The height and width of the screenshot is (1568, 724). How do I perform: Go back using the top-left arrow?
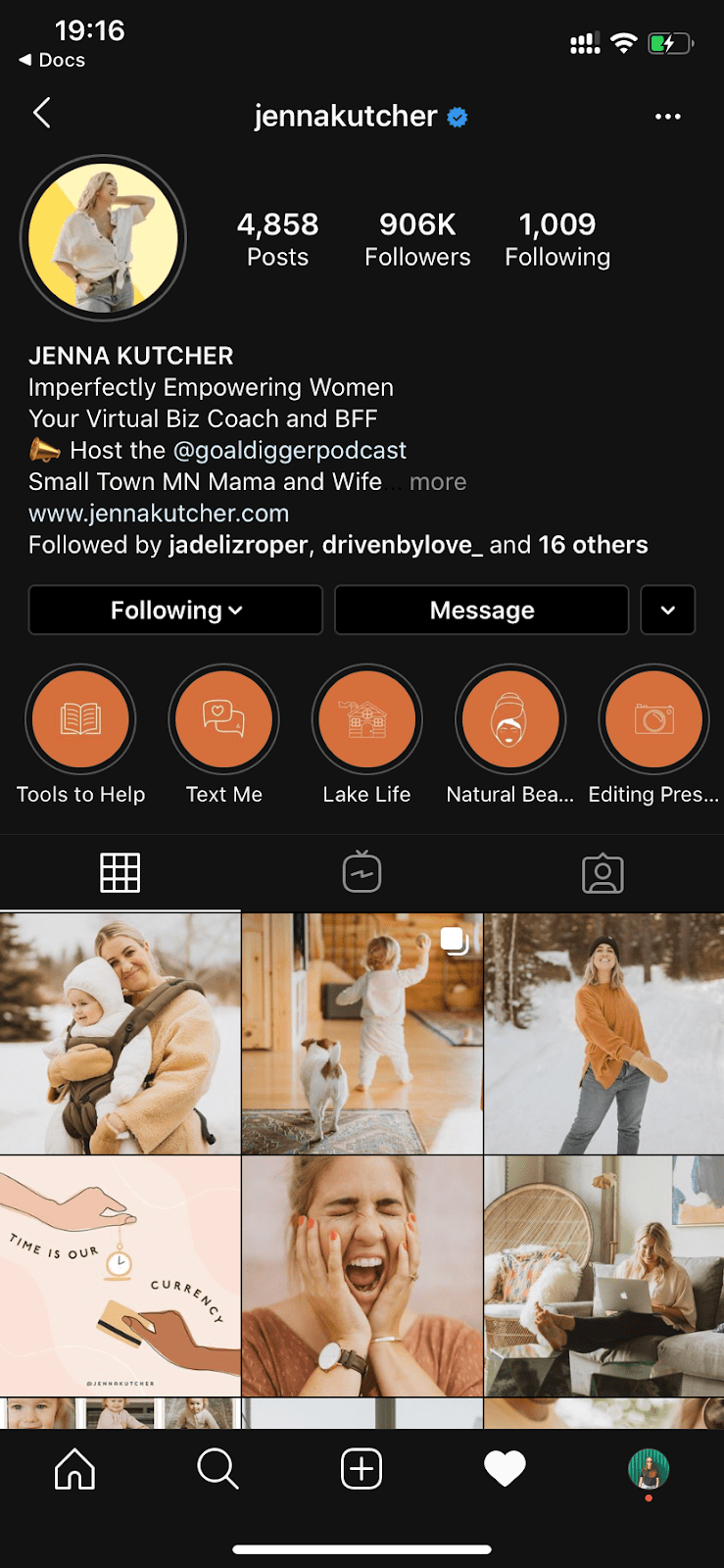(x=41, y=114)
